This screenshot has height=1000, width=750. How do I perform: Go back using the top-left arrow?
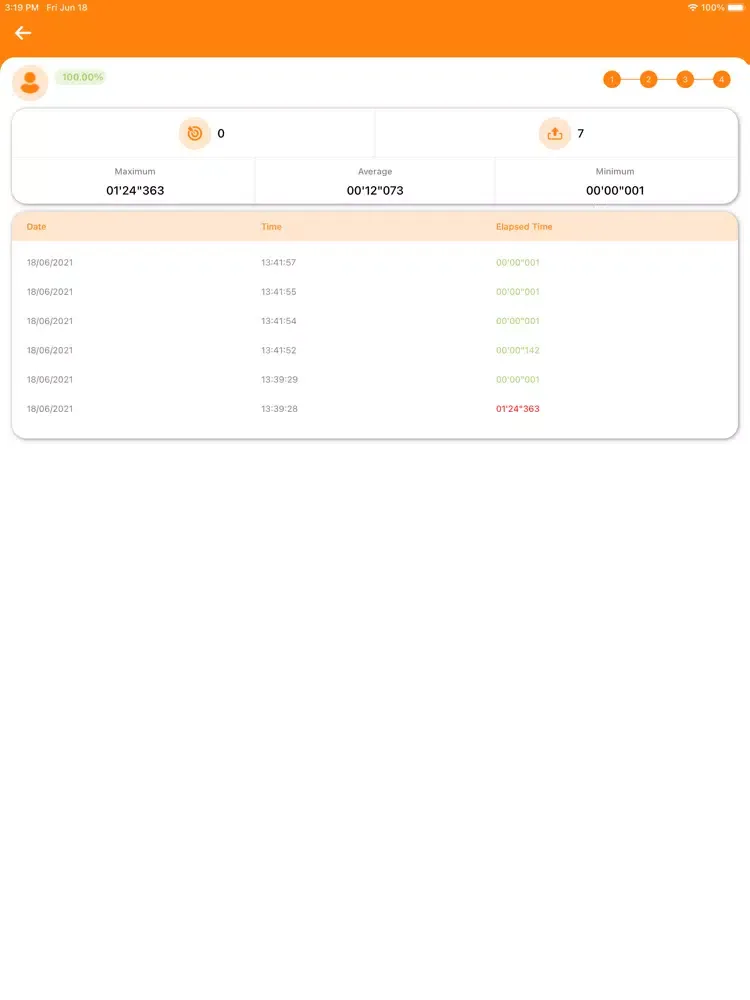coord(23,33)
